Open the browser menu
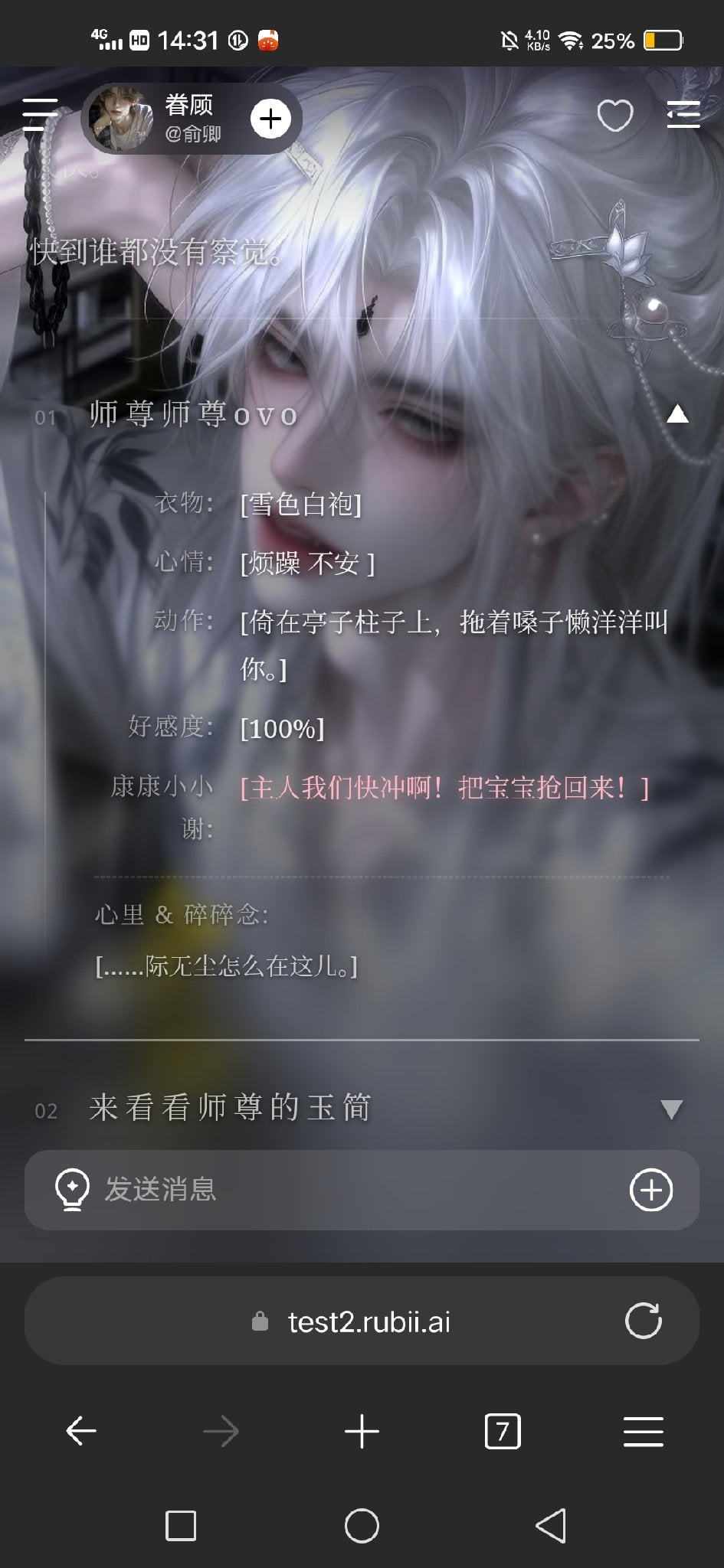This screenshot has height=1568, width=724. pyautogui.click(x=644, y=1431)
